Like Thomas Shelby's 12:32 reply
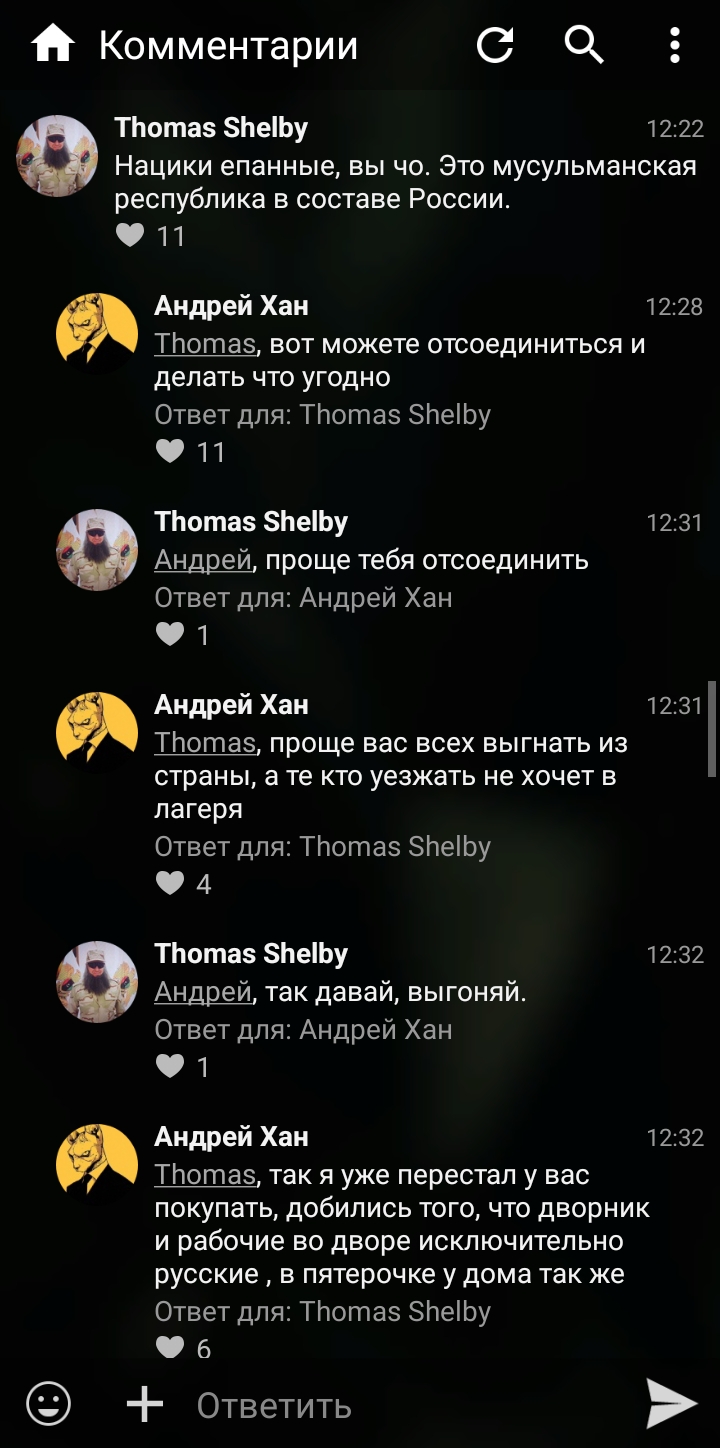This screenshot has height=1448, width=720. coord(170,1067)
